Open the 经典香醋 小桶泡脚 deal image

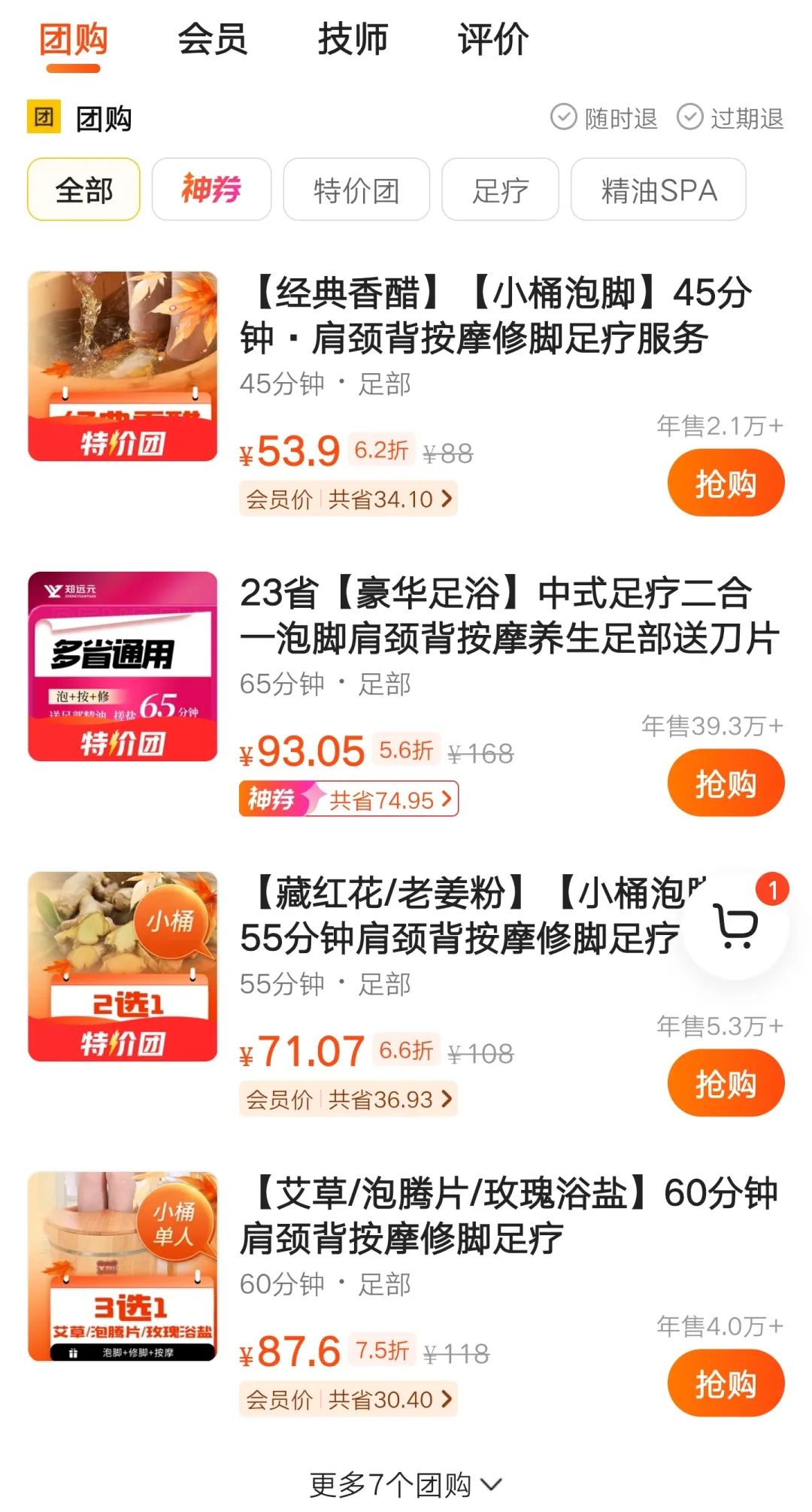click(x=123, y=366)
